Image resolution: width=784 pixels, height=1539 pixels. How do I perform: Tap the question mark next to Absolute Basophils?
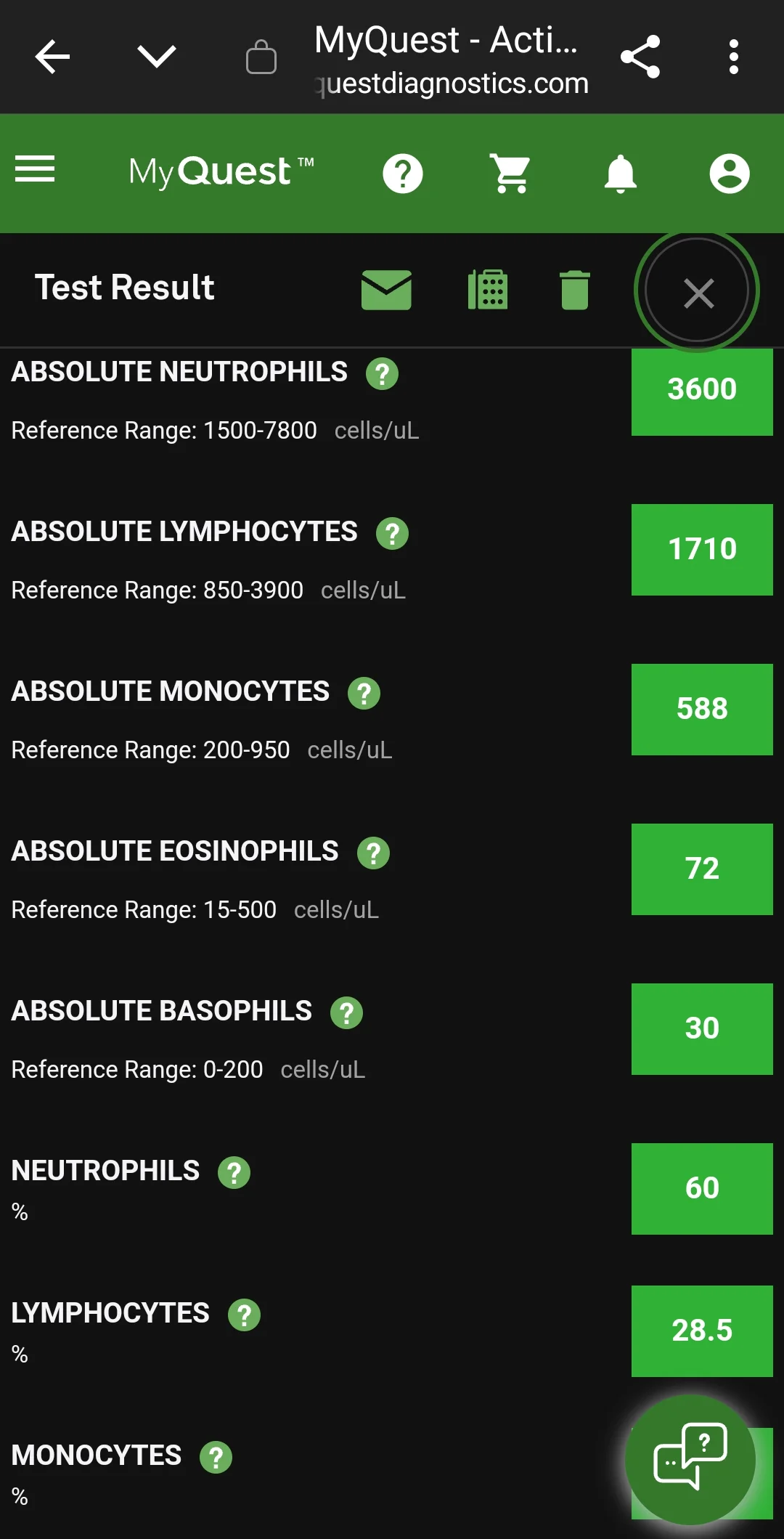(346, 1013)
